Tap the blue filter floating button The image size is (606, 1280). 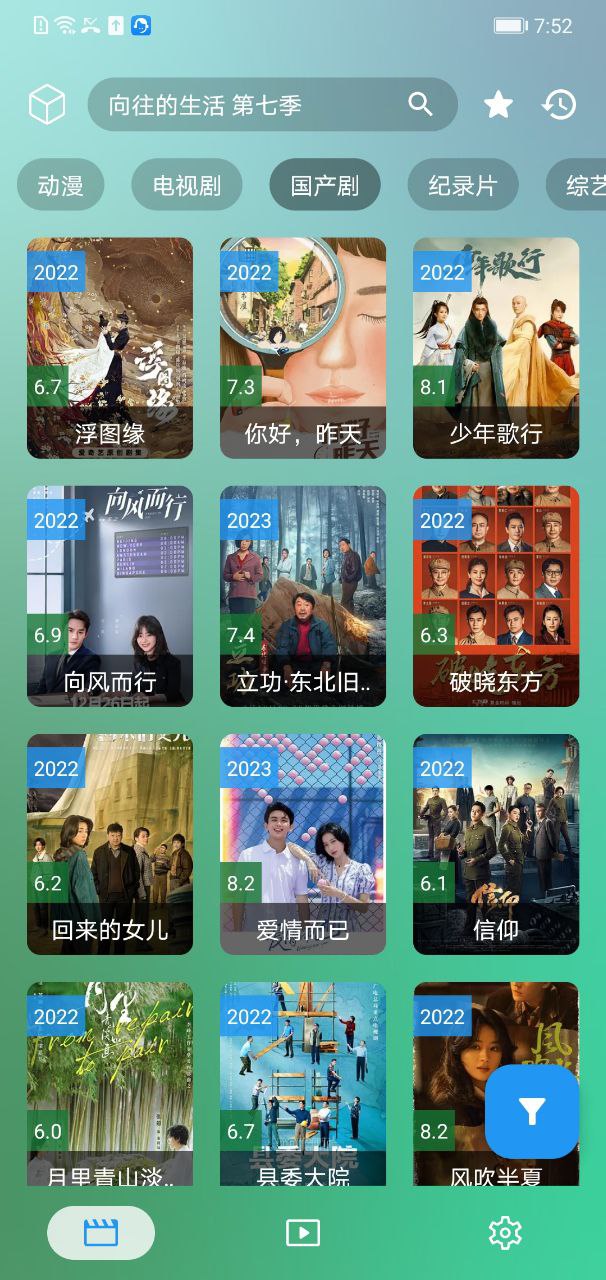click(532, 1111)
